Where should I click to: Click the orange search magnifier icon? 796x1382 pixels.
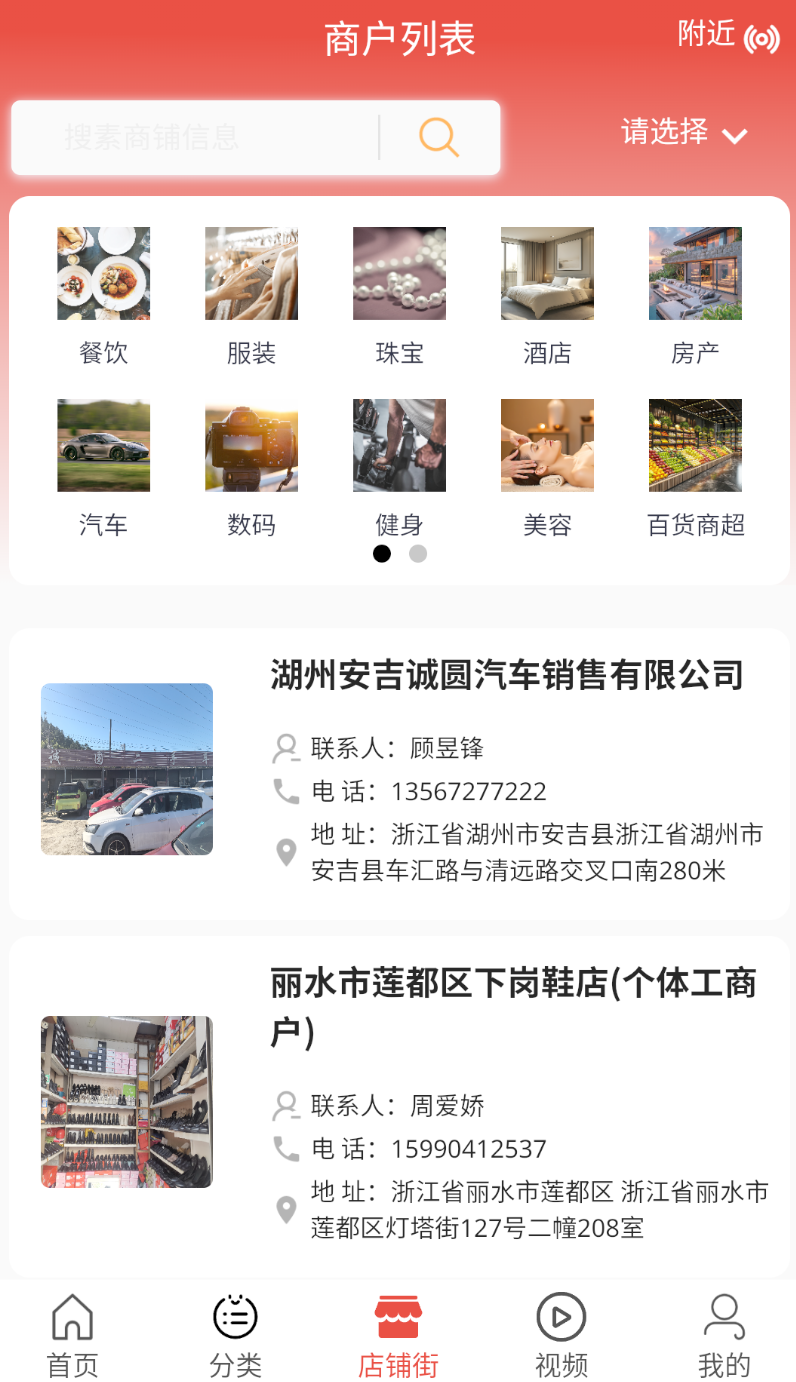(440, 137)
